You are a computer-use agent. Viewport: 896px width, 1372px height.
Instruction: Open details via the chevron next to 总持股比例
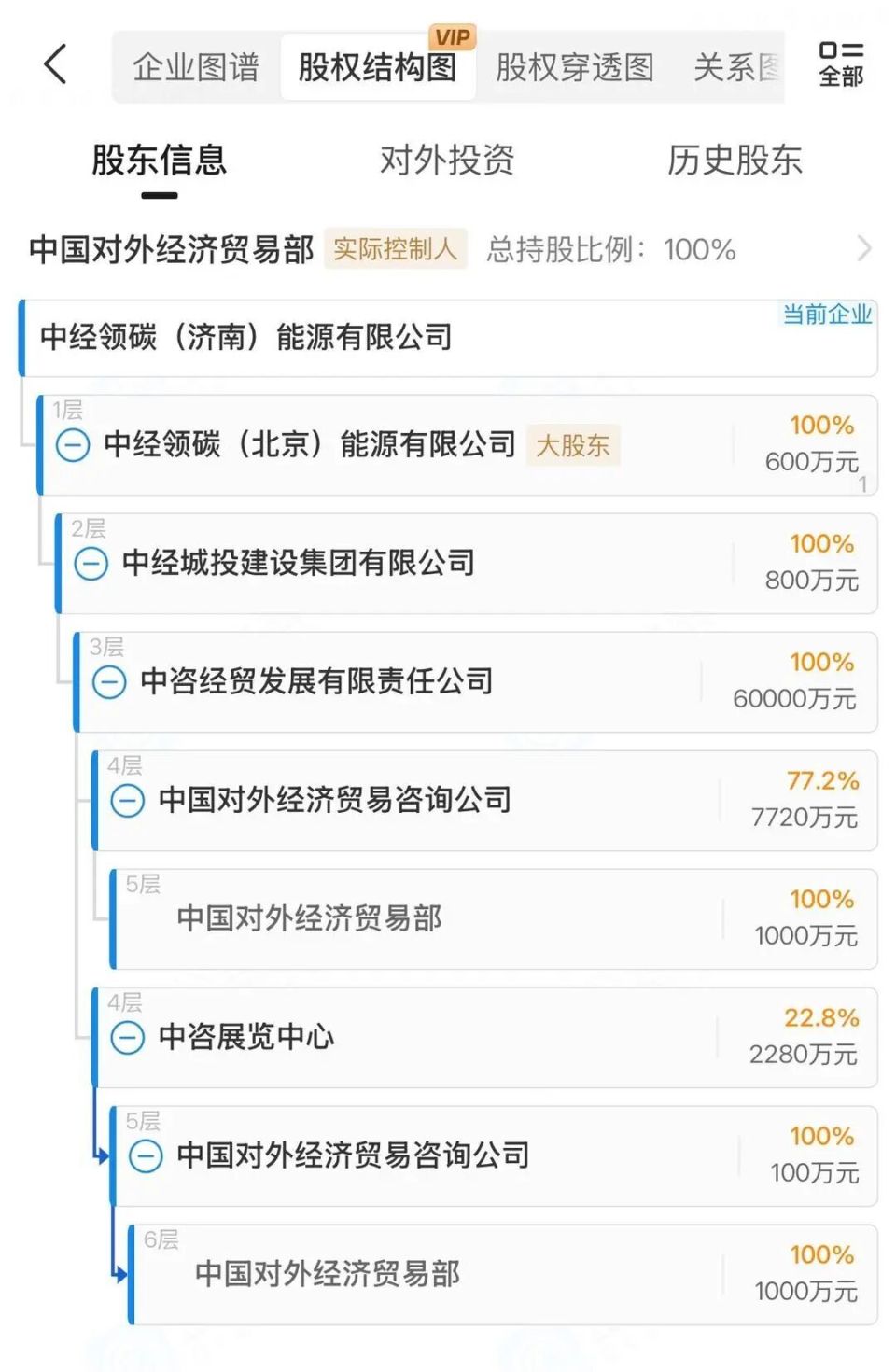[863, 249]
